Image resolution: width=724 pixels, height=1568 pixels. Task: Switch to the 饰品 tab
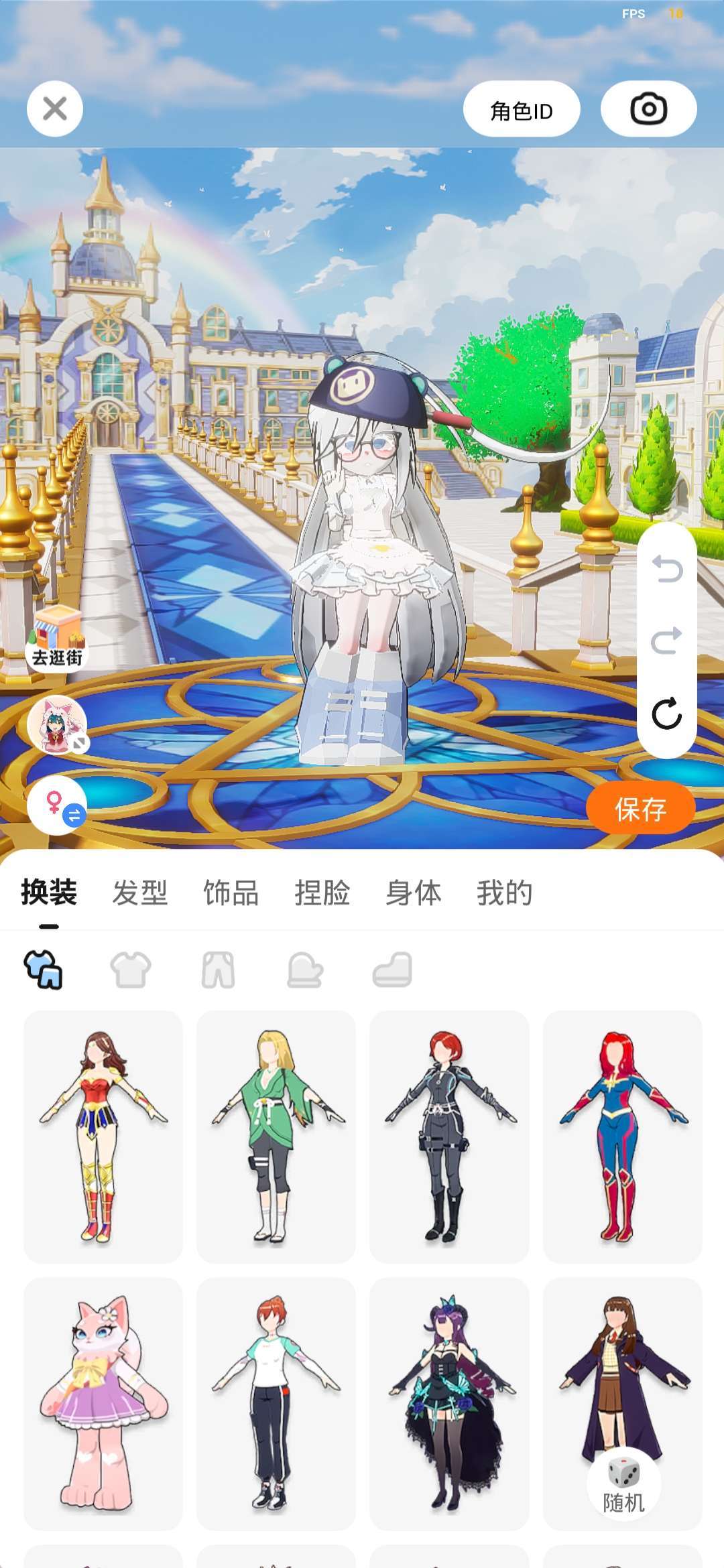231,893
